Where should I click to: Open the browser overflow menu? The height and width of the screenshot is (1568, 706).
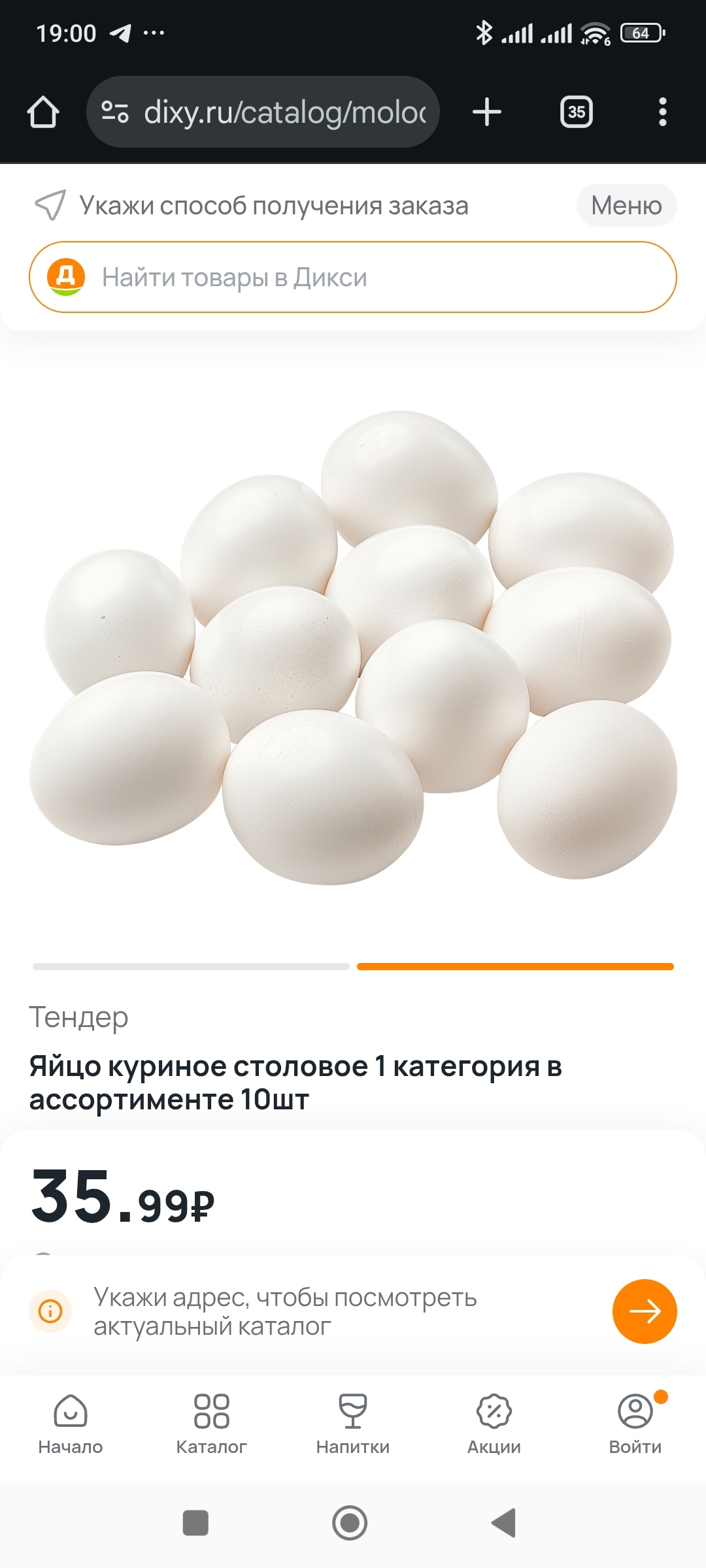pos(662,112)
